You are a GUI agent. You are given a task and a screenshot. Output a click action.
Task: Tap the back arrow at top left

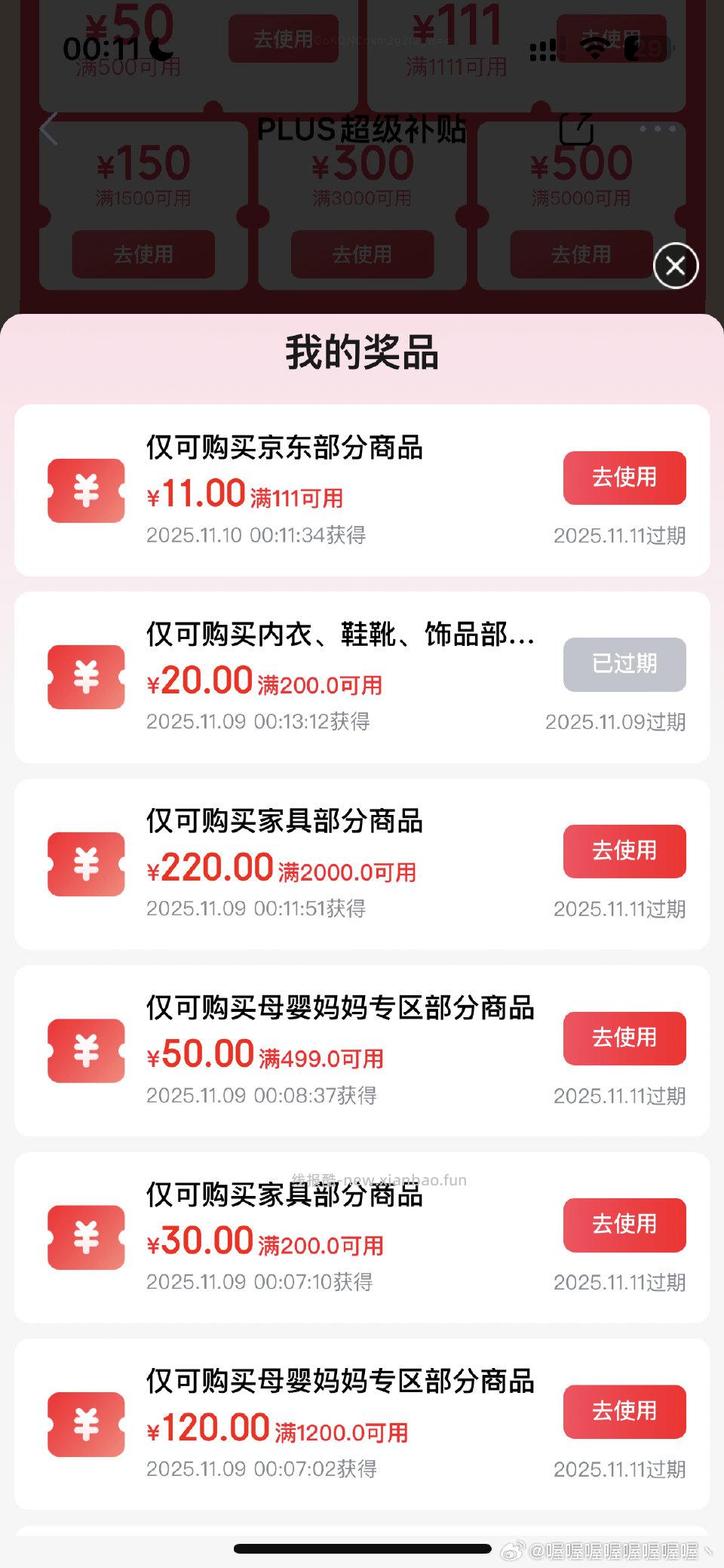click(x=47, y=128)
